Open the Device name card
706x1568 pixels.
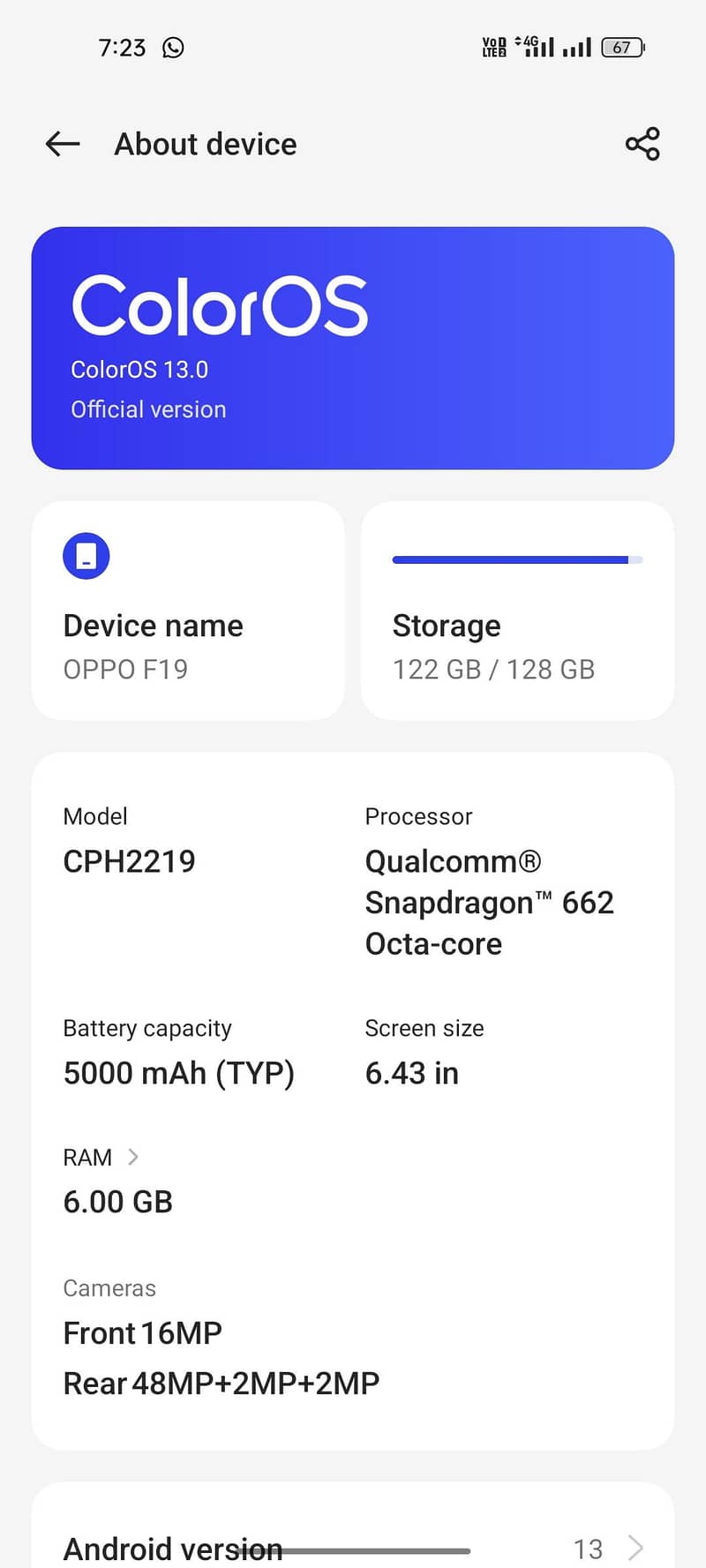point(188,611)
